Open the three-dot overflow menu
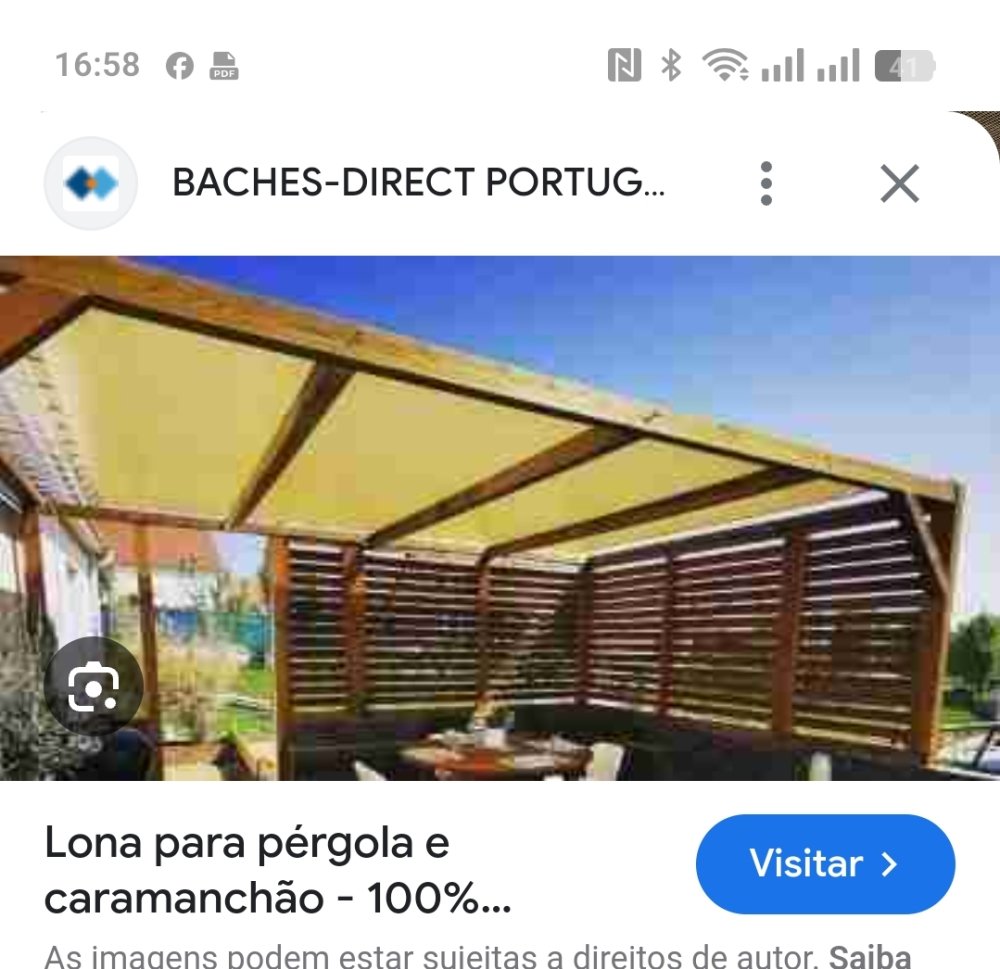This screenshot has width=1000, height=969. 766,184
